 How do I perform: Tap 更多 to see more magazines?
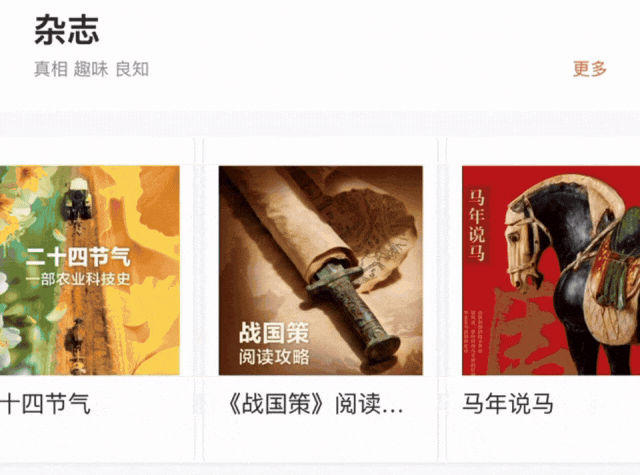(x=590, y=69)
